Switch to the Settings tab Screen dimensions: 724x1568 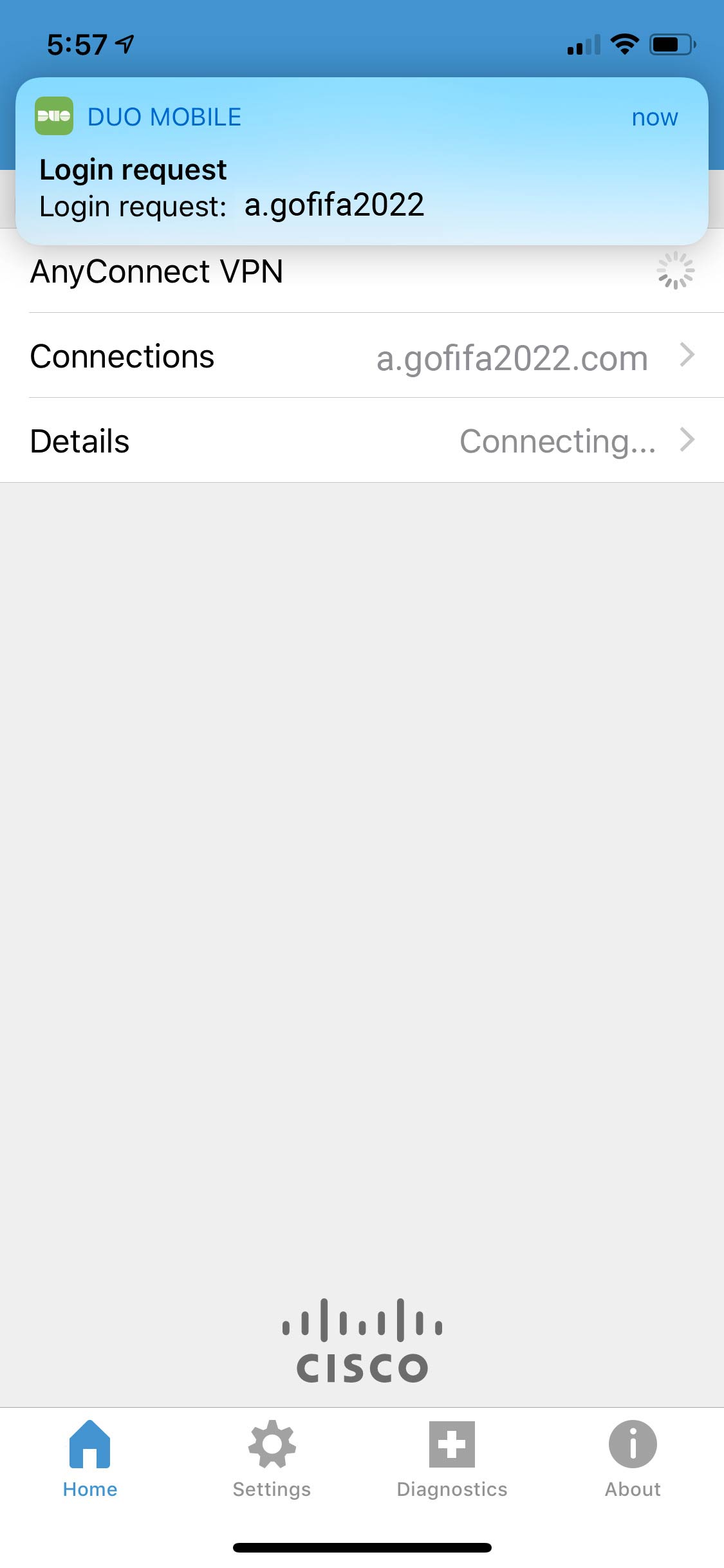272,1460
